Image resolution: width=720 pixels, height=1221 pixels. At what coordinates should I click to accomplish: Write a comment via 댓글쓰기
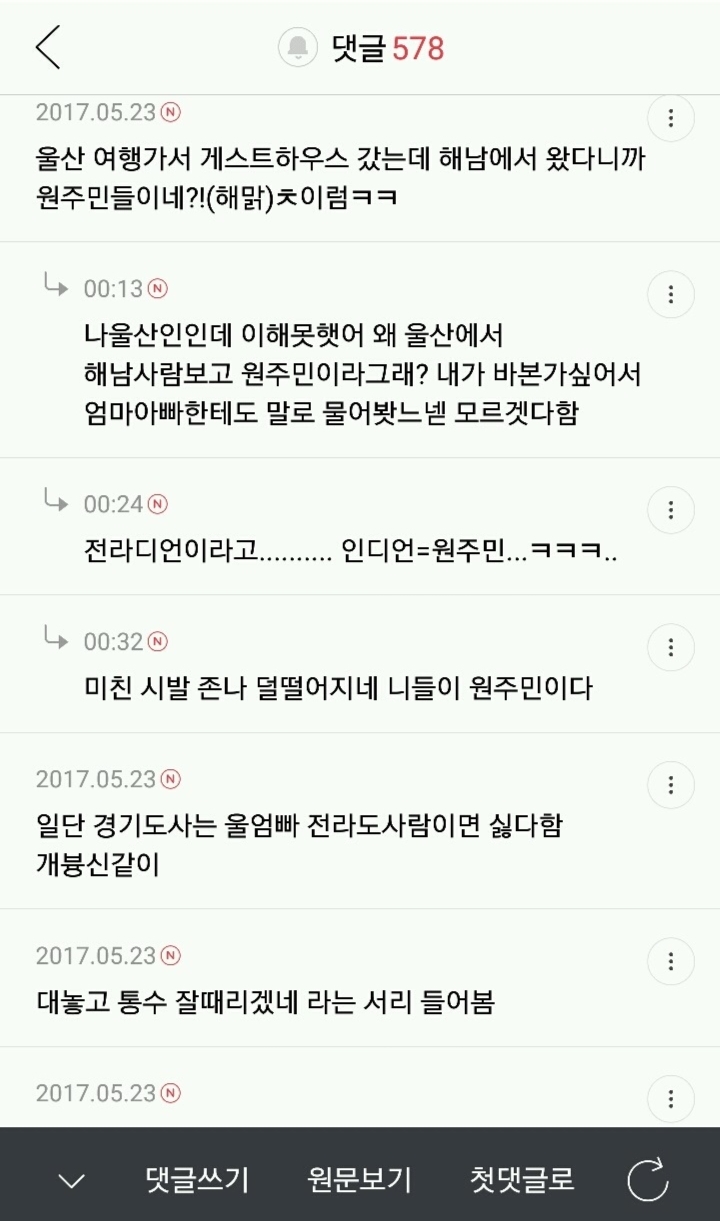[x=197, y=1180]
